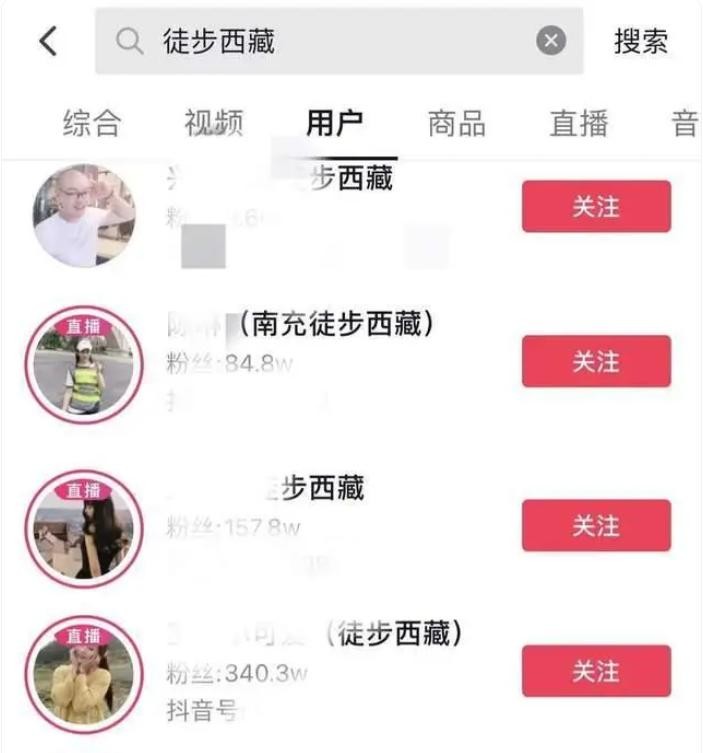Open live avatar of user with 340.3w fans

[84, 675]
